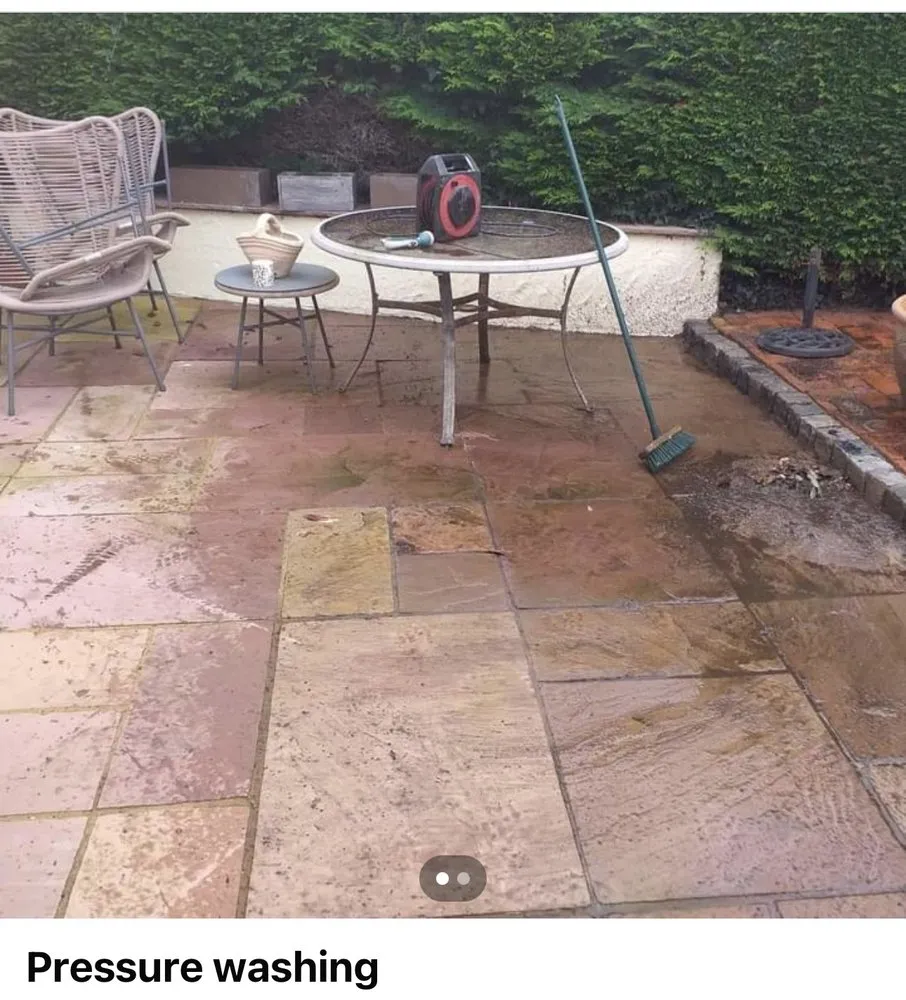The width and height of the screenshot is (906, 1000).
Task: Tap the two-dot photo page indicator
Action: [x=452, y=879]
